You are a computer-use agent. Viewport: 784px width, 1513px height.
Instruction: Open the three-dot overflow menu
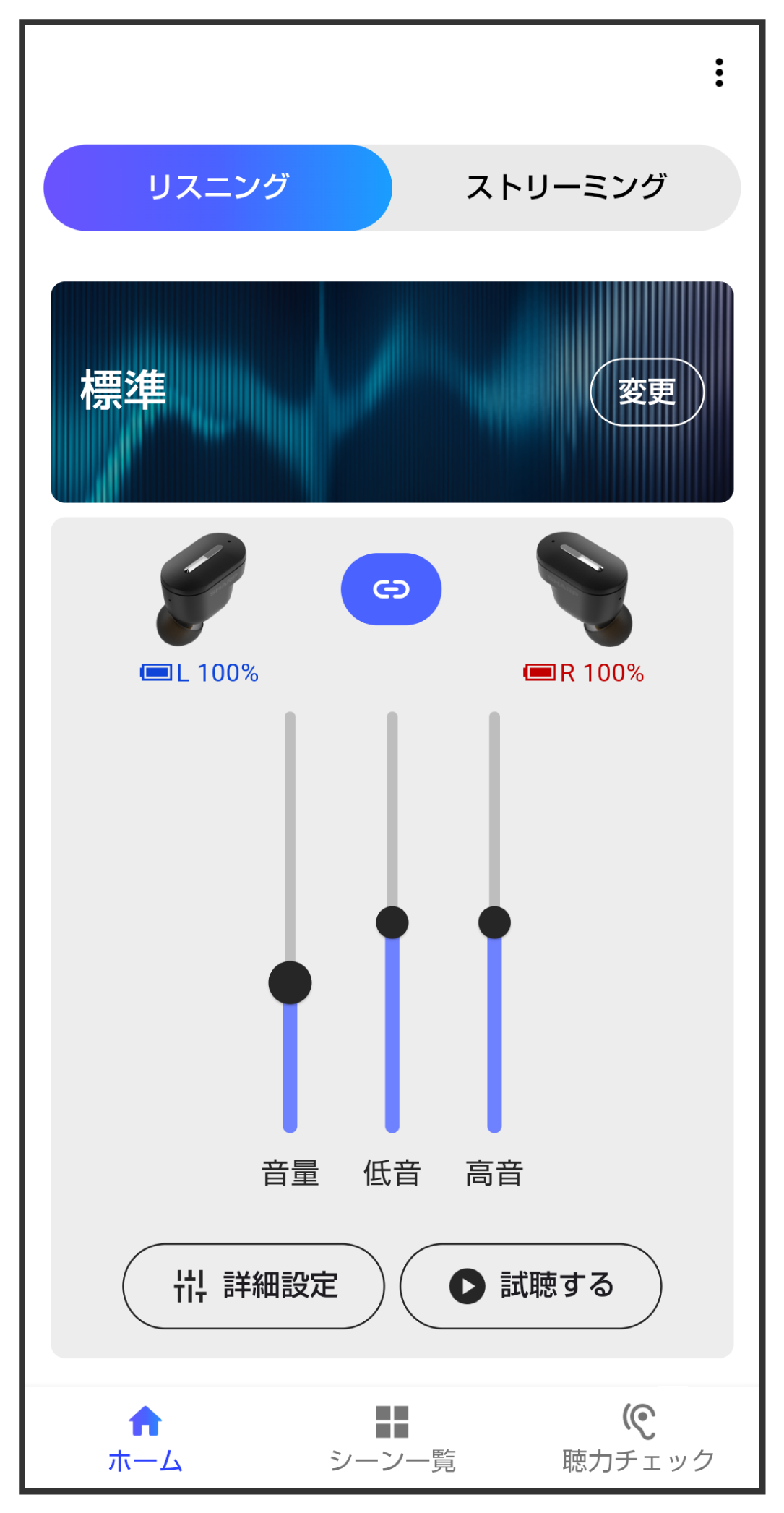(x=719, y=72)
